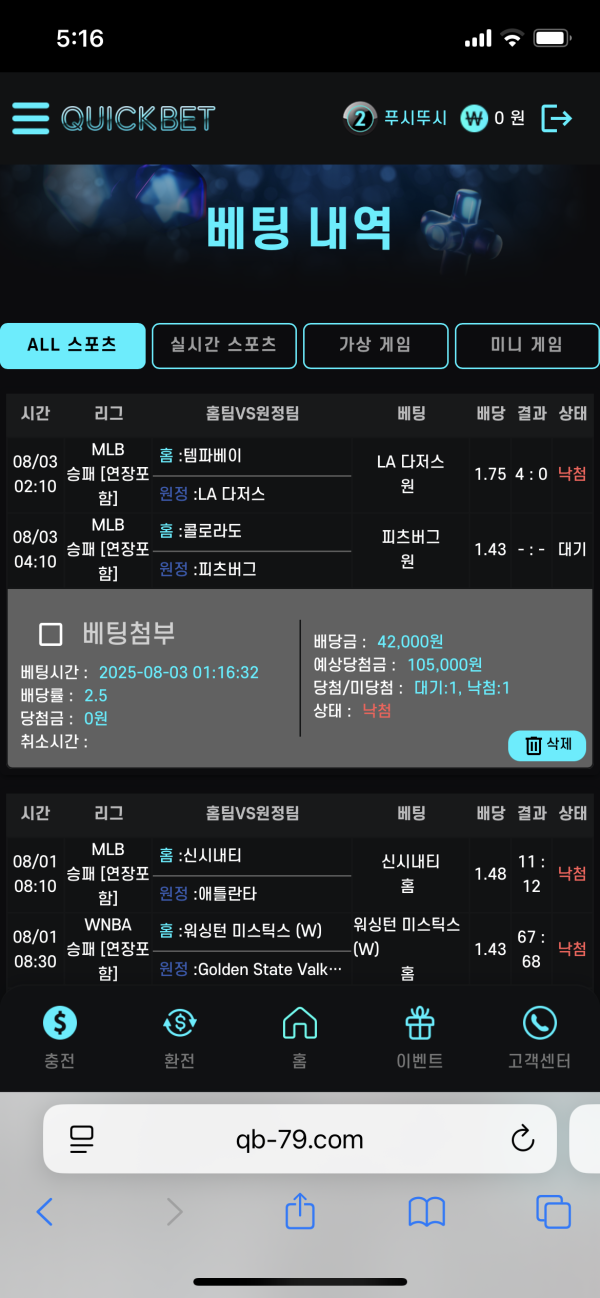Check the 베팅첨부 checkbox
Image resolution: width=600 pixels, height=1298 pixels.
point(50,633)
